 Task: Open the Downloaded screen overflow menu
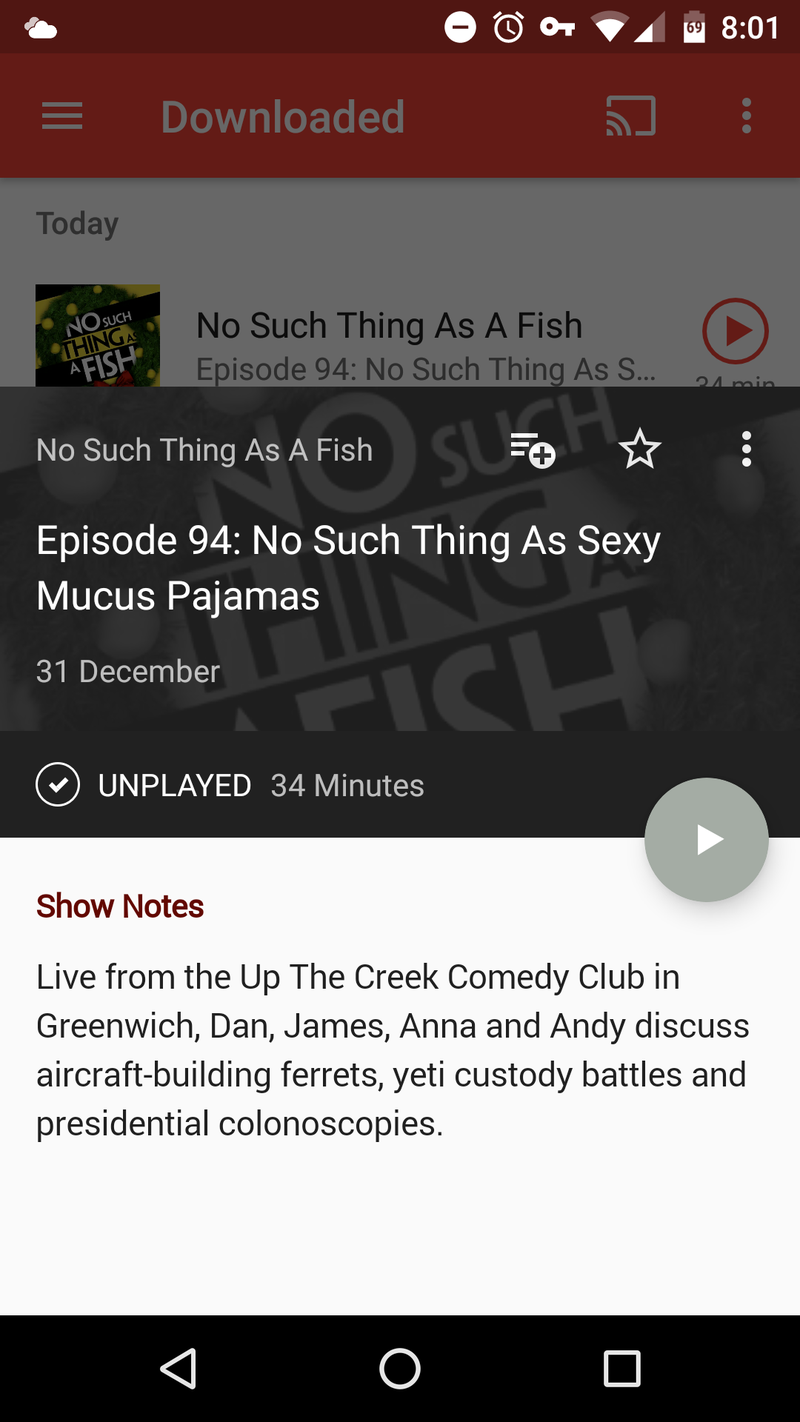pyautogui.click(x=746, y=117)
